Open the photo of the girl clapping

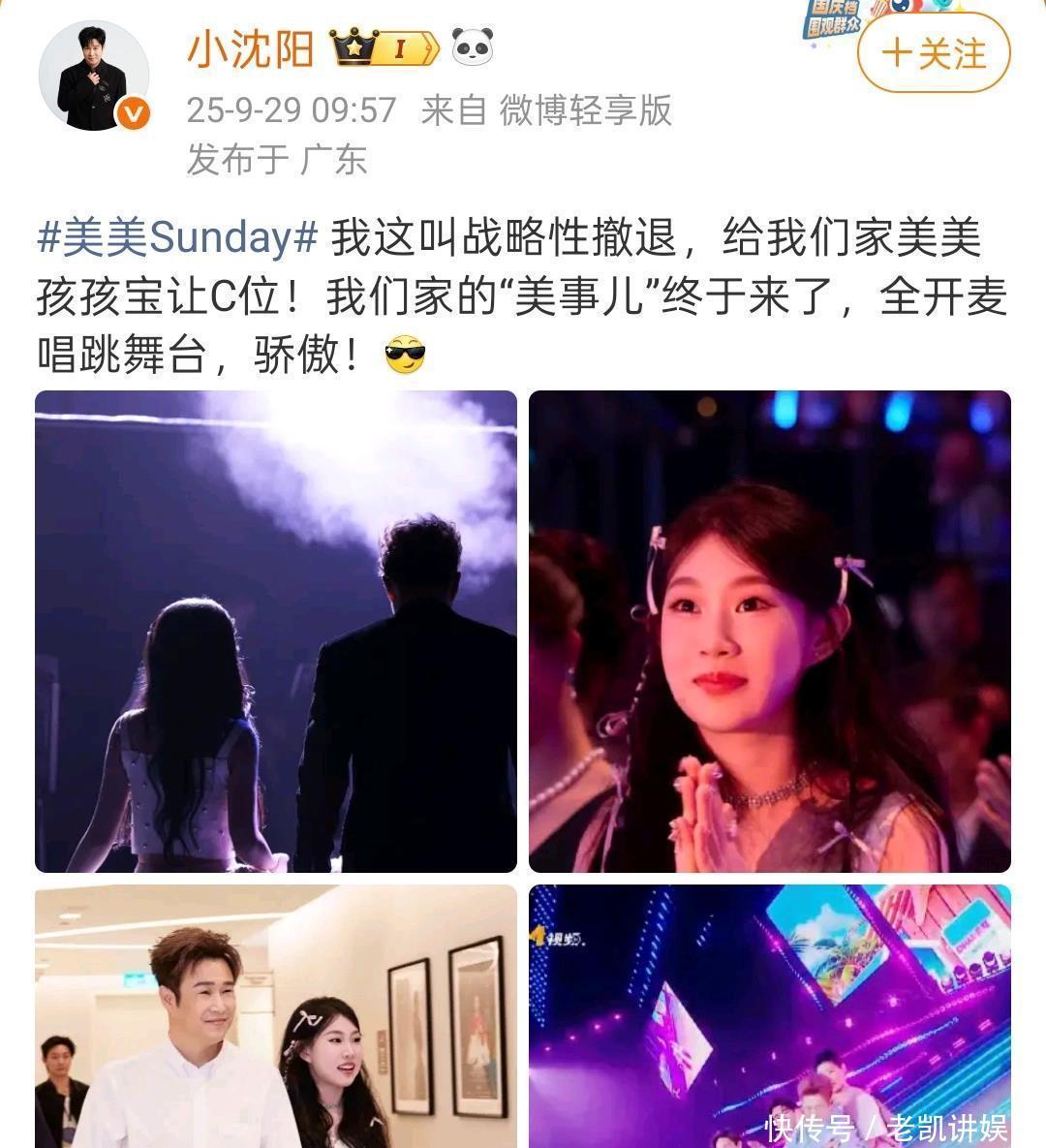click(769, 632)
